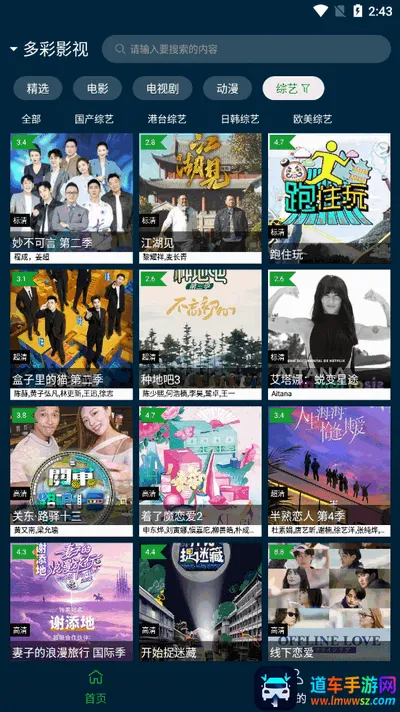
Task: Open 开始捉迷藏
Action: pos(200,602)
